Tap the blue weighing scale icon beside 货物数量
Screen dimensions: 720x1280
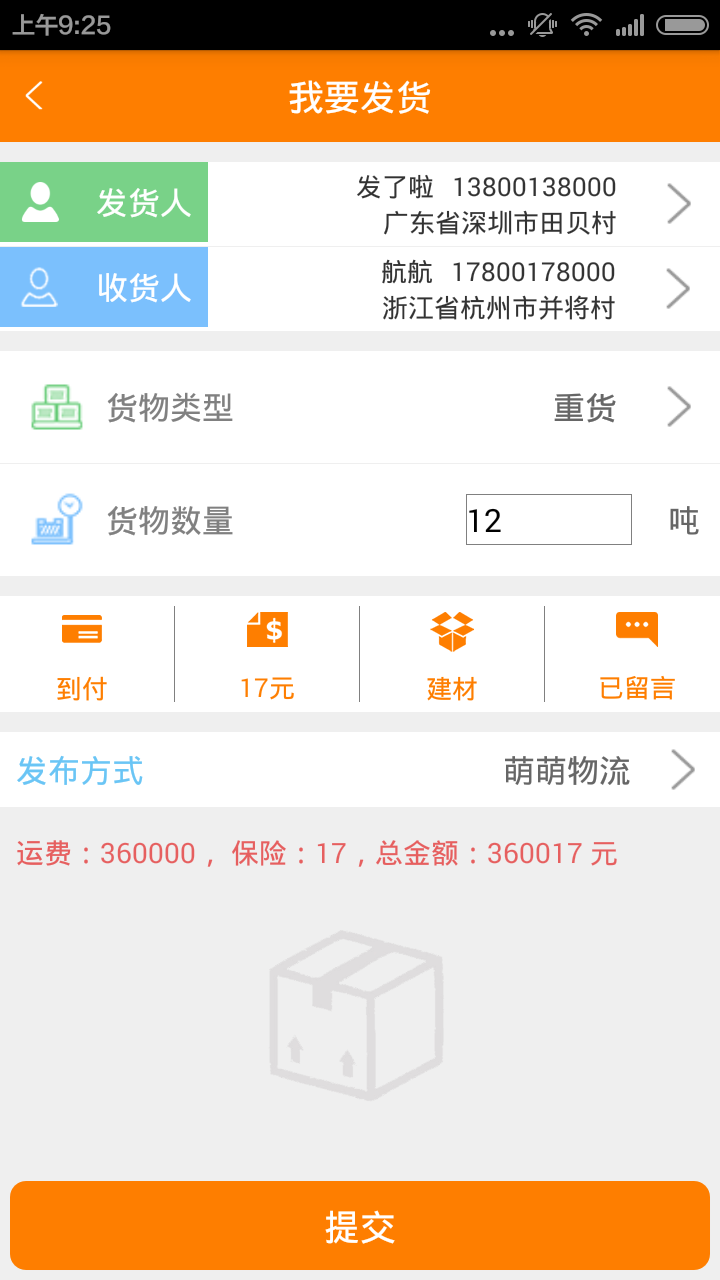pos(57,519)
